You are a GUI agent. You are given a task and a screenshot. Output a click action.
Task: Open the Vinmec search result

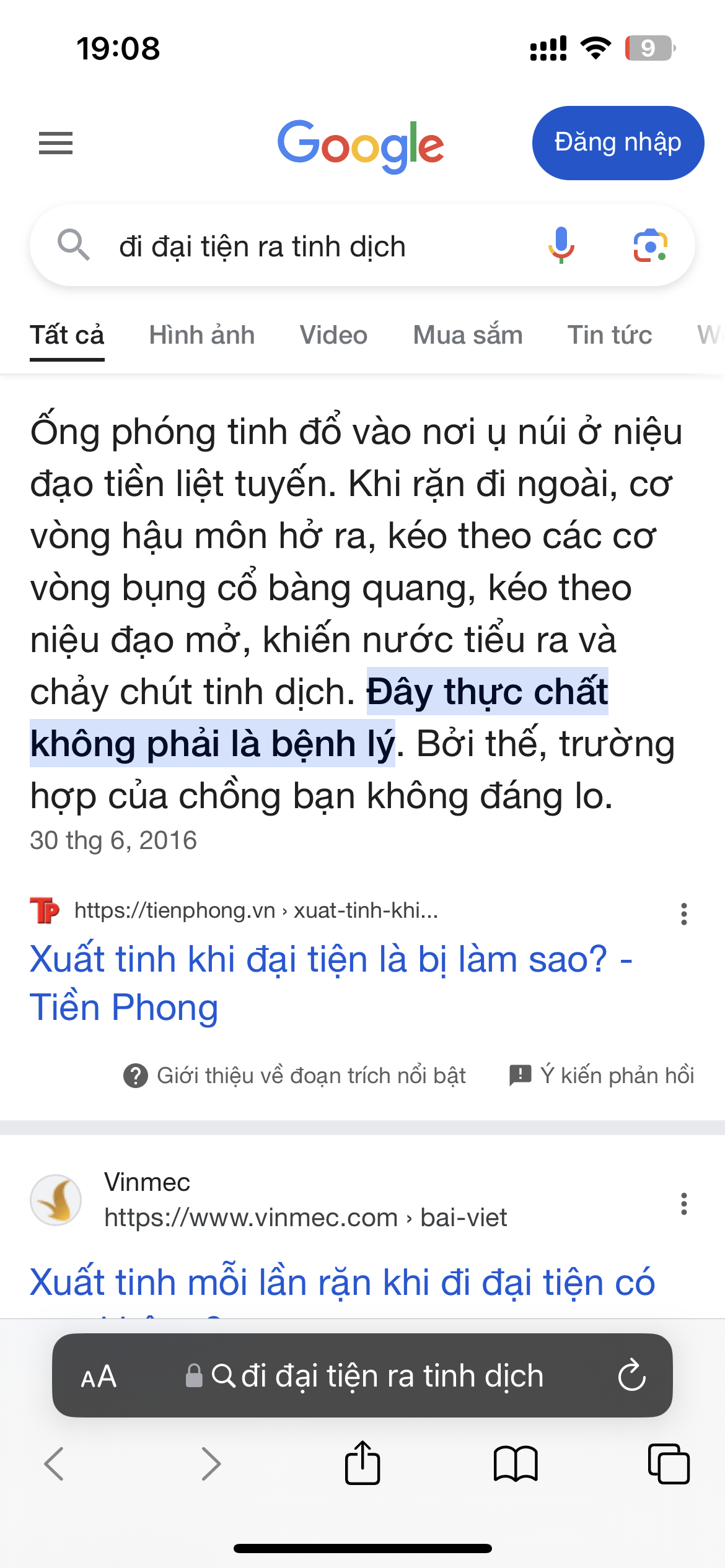(342, 1282)
